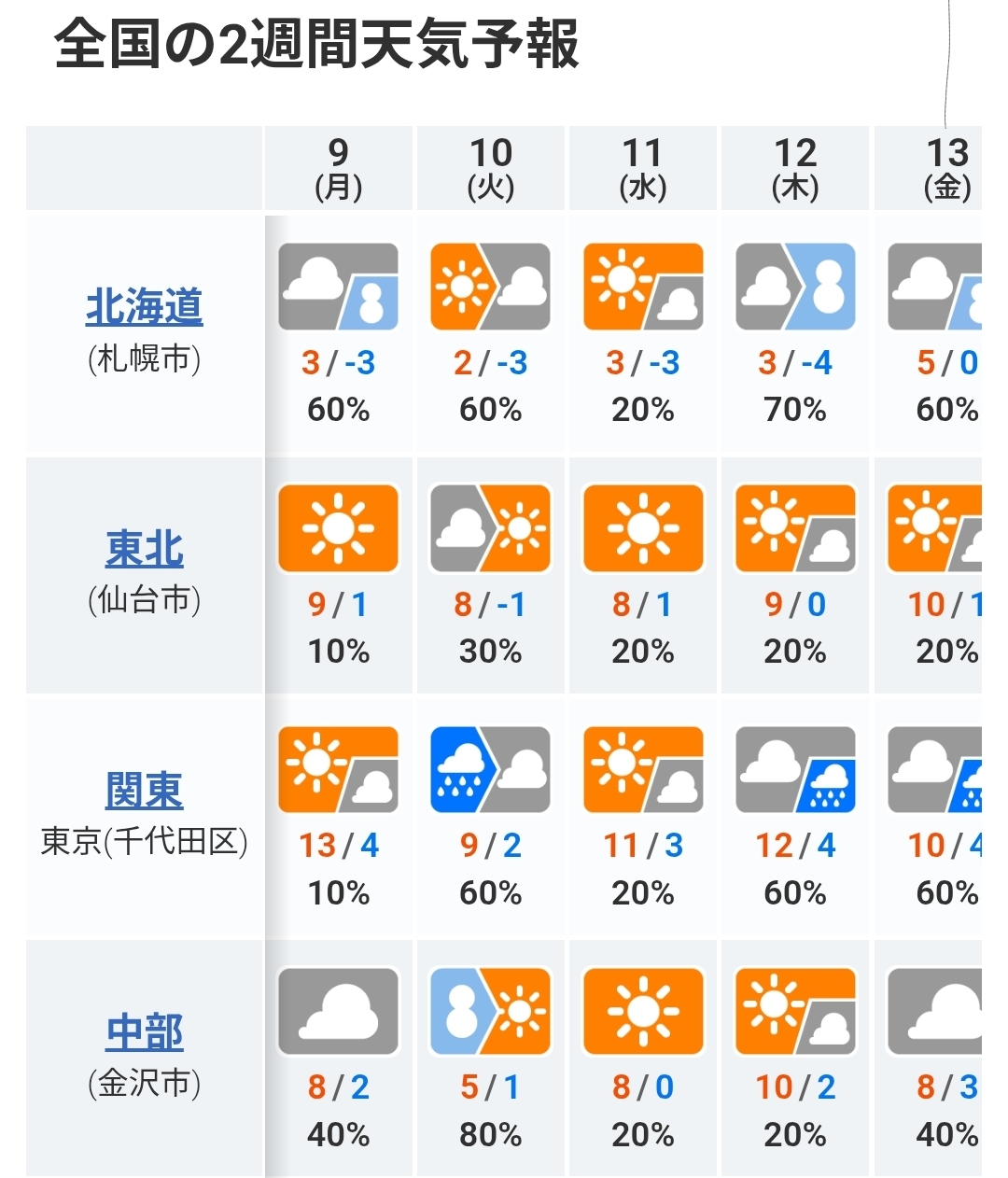1008x1178 pixels.
Task: Open the 東北 region forecast link
Action: [144, 549]
